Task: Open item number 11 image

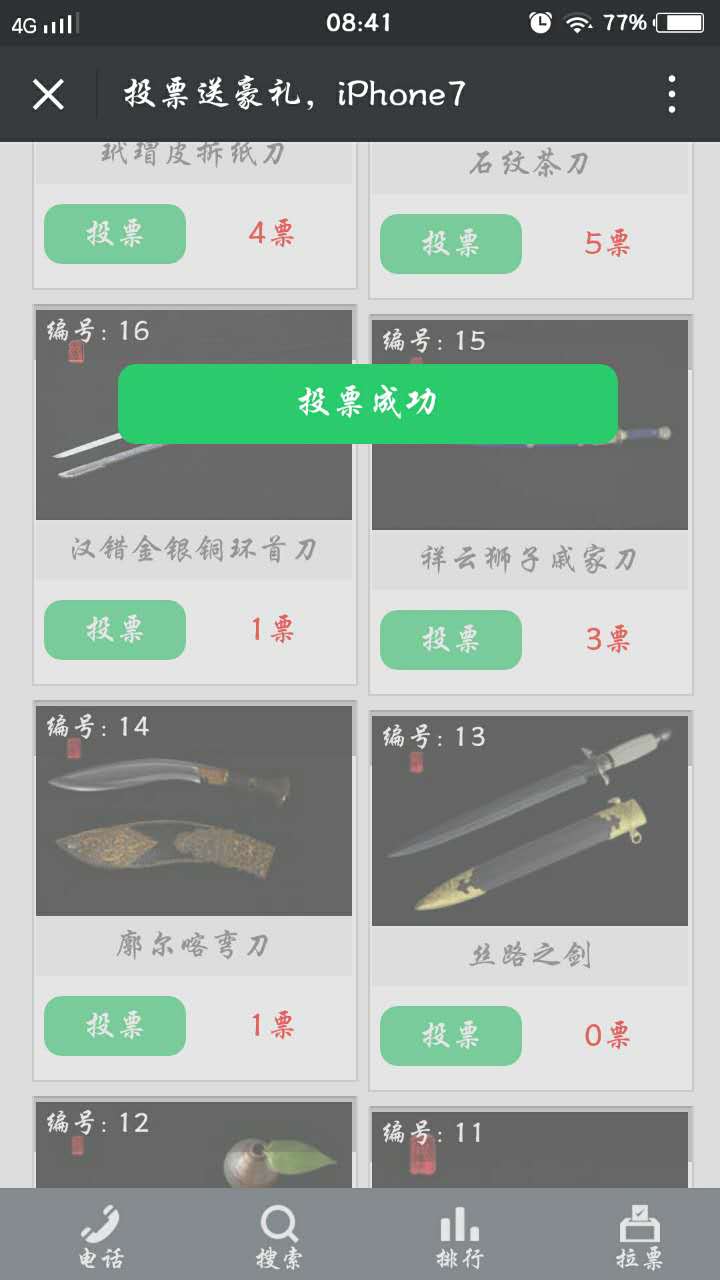Action: (x=530, y=1155)
